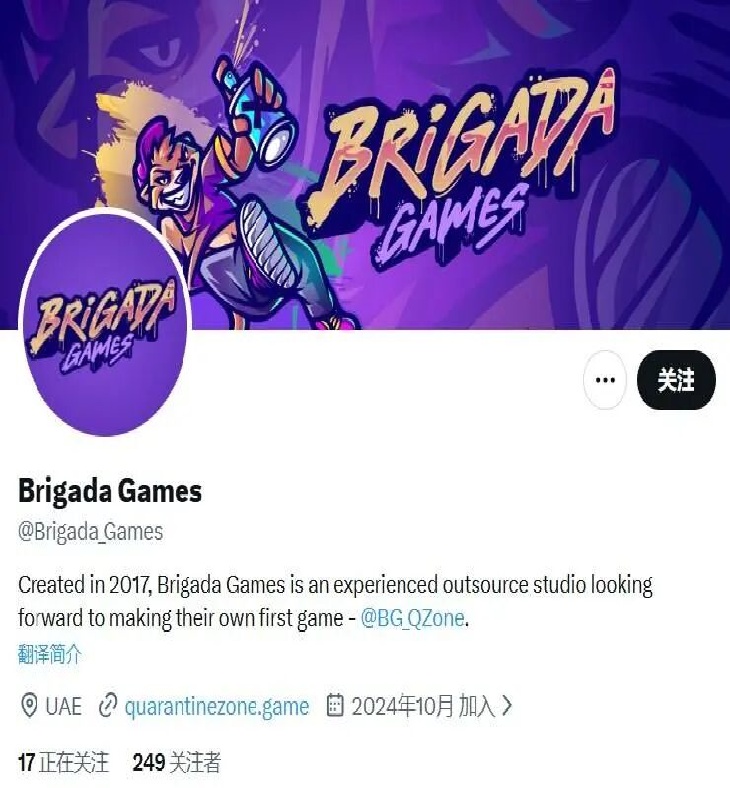The image size is (730, 788).
Task: View the 17 正在关注 following list
Action: click(63, 763)
